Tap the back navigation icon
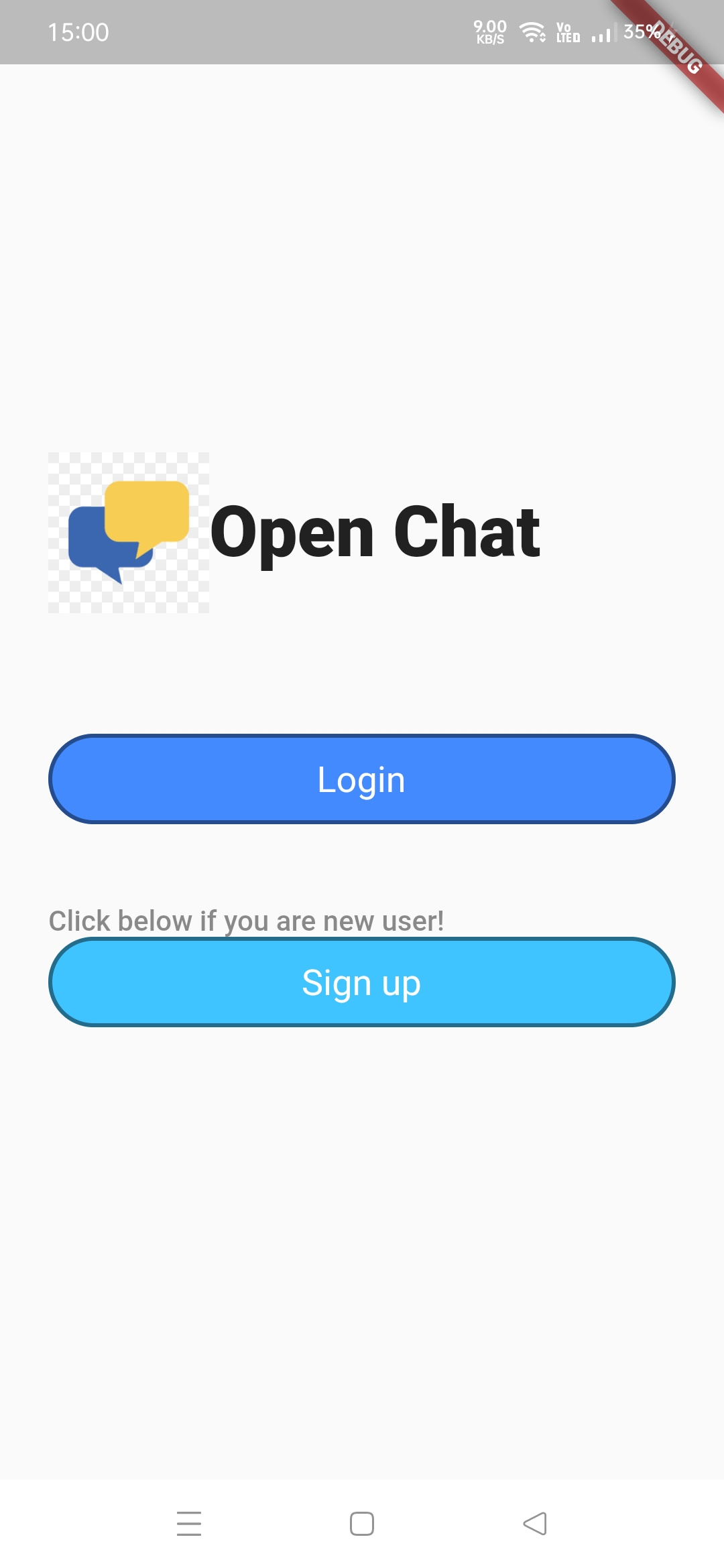The image size is (724, 1568). [535, 1522]
